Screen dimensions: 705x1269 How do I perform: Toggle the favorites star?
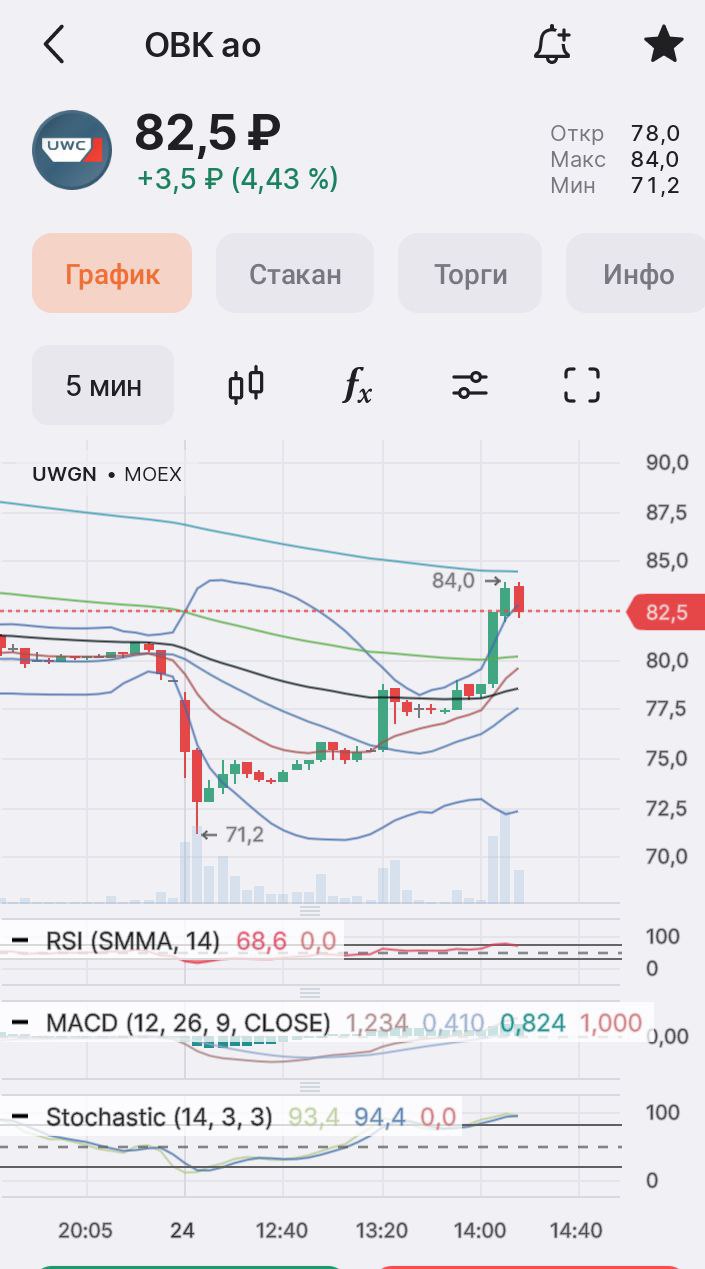pyautogui.click(x=663, y=45)
